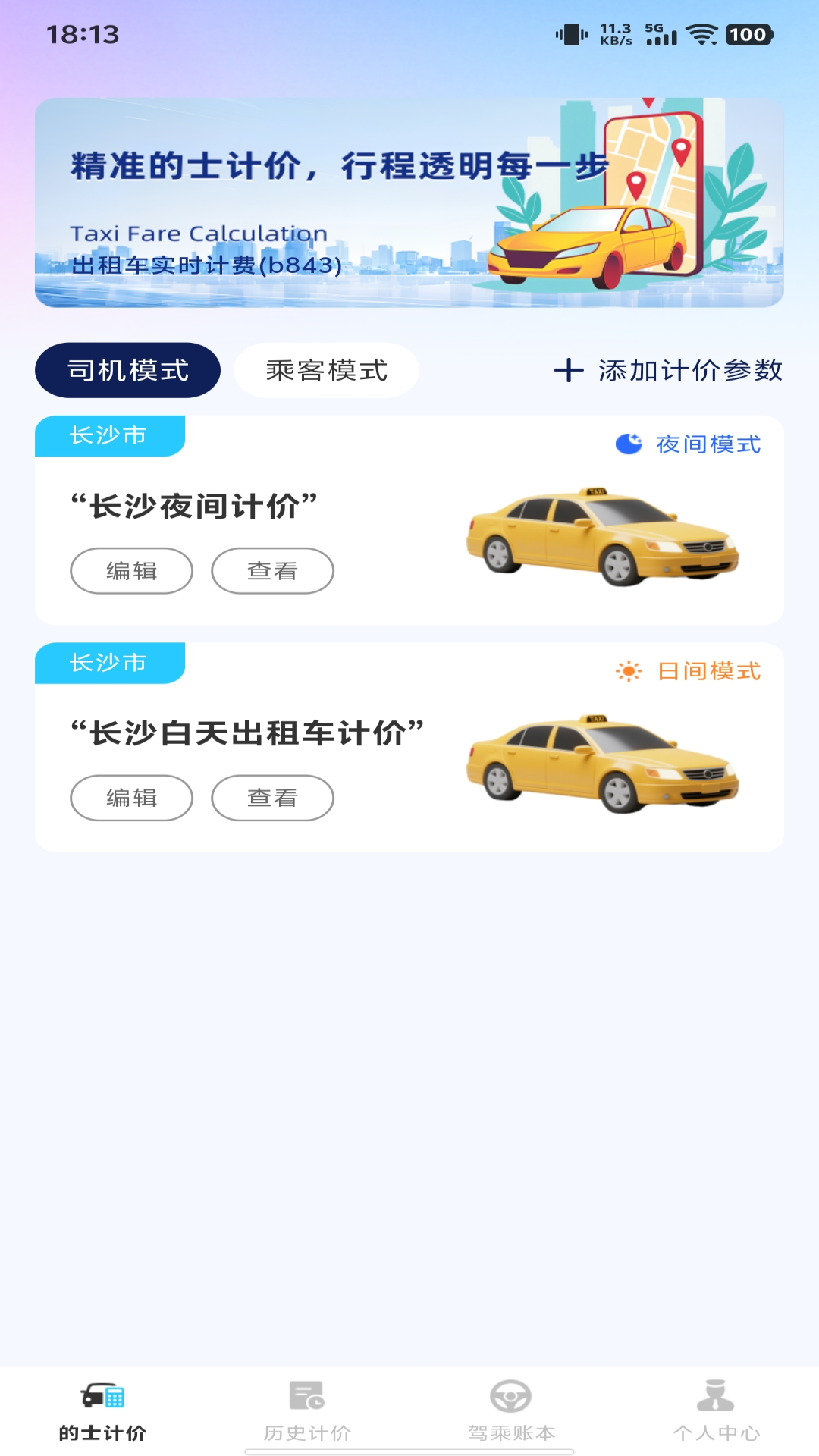The image size is (819, 1456).
Task: Tap the moon icon beside 夜间模式
Action: point(626,446)
